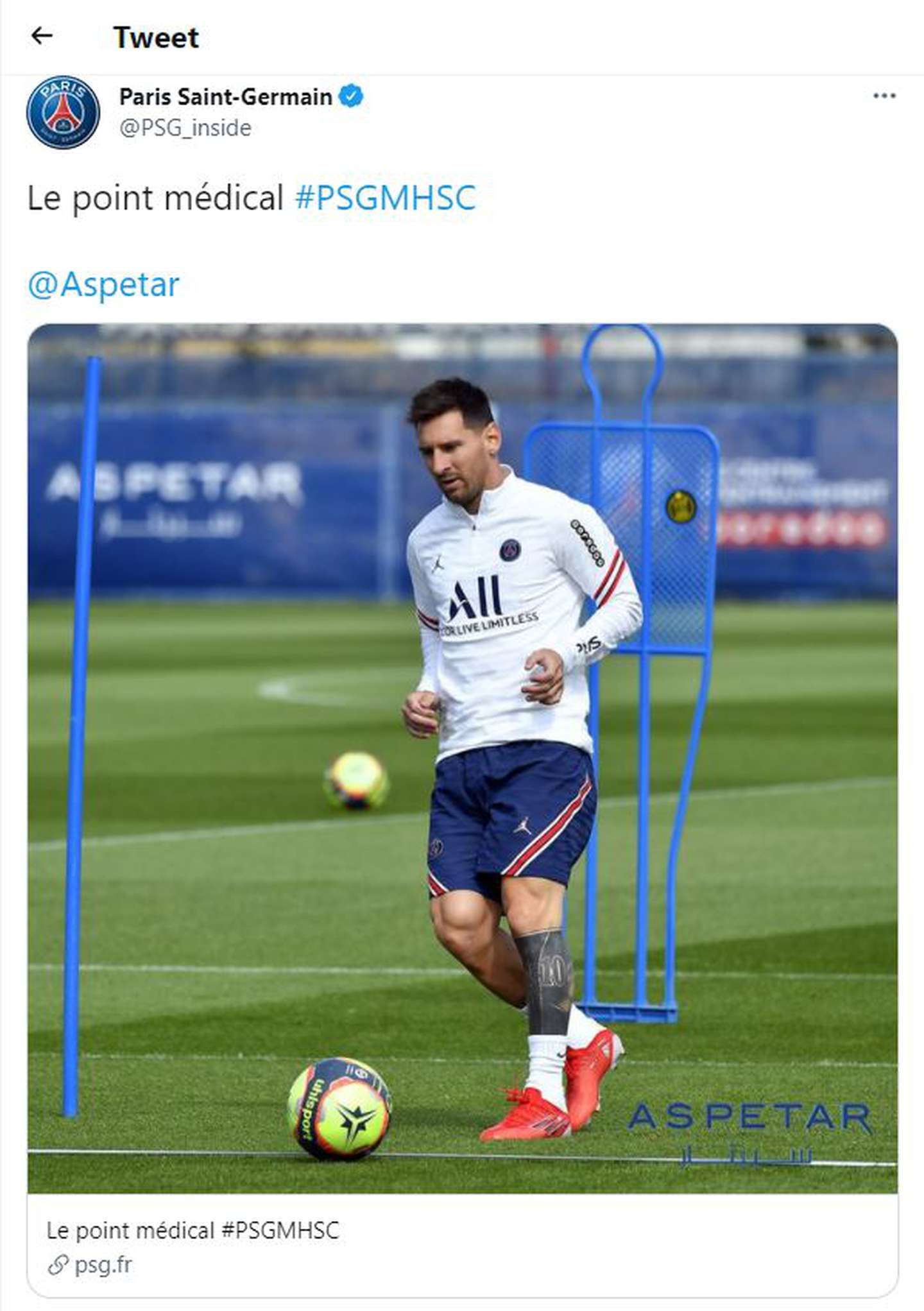Open the tweet's three-dot overflow menu

[884, 96]
